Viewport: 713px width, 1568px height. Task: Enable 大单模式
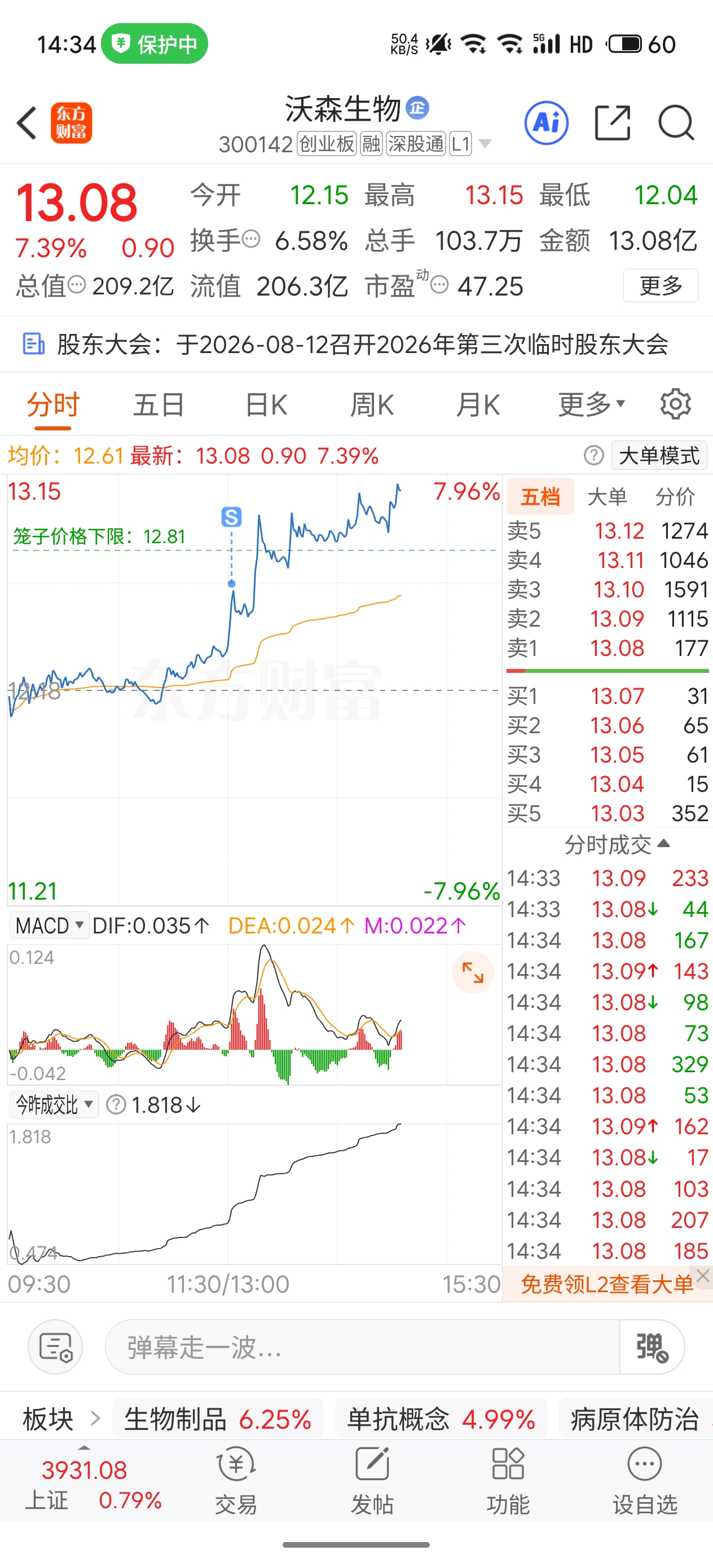[x=659, y=455]
